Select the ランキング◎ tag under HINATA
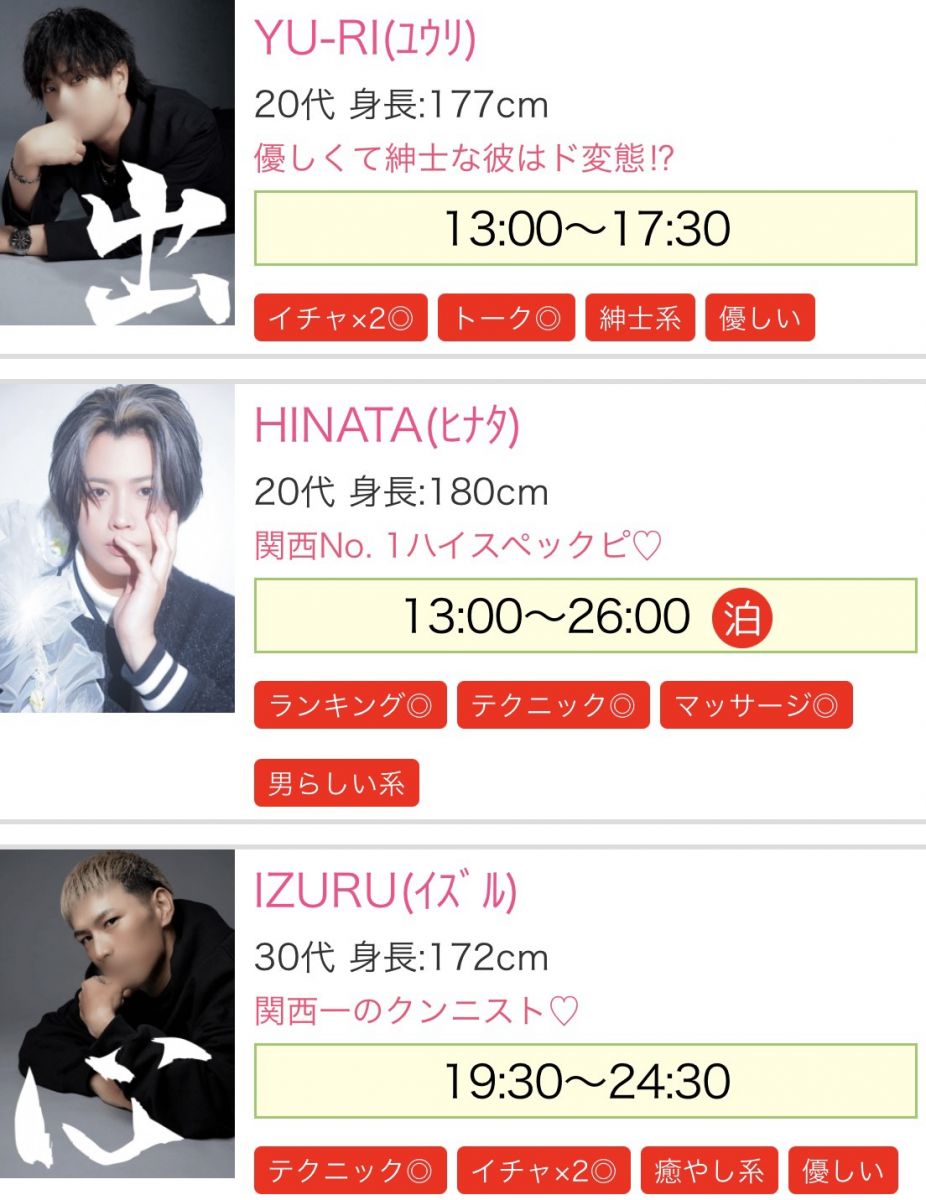 point(350,706)
